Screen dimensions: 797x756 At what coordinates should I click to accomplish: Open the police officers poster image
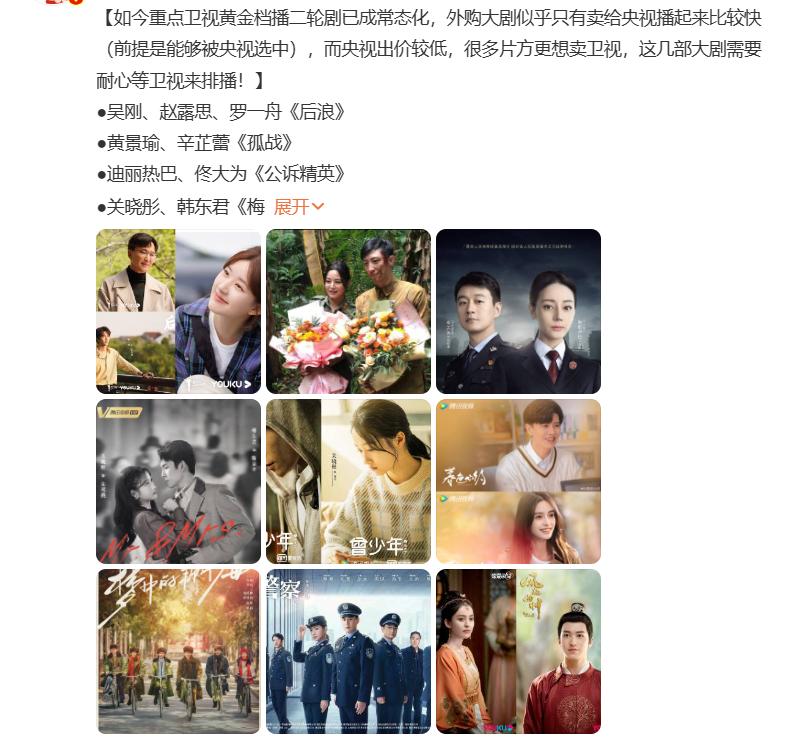[x=348, y=651]
